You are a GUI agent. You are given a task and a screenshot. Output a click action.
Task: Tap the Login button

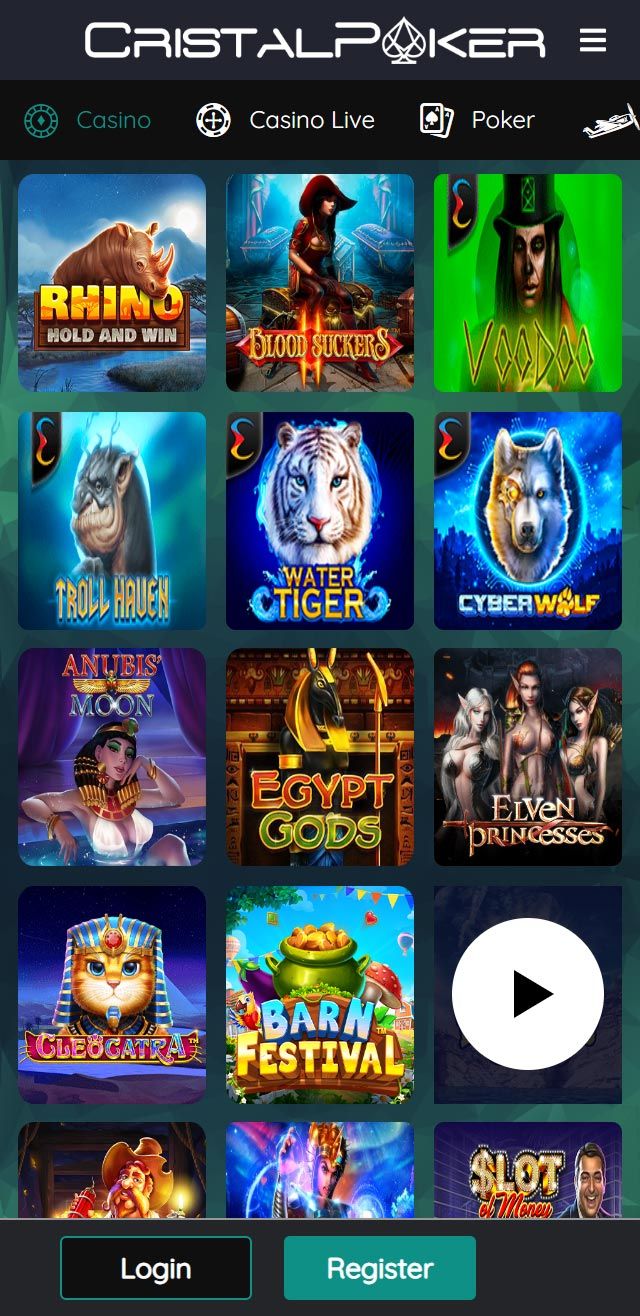pos(156,1268)
